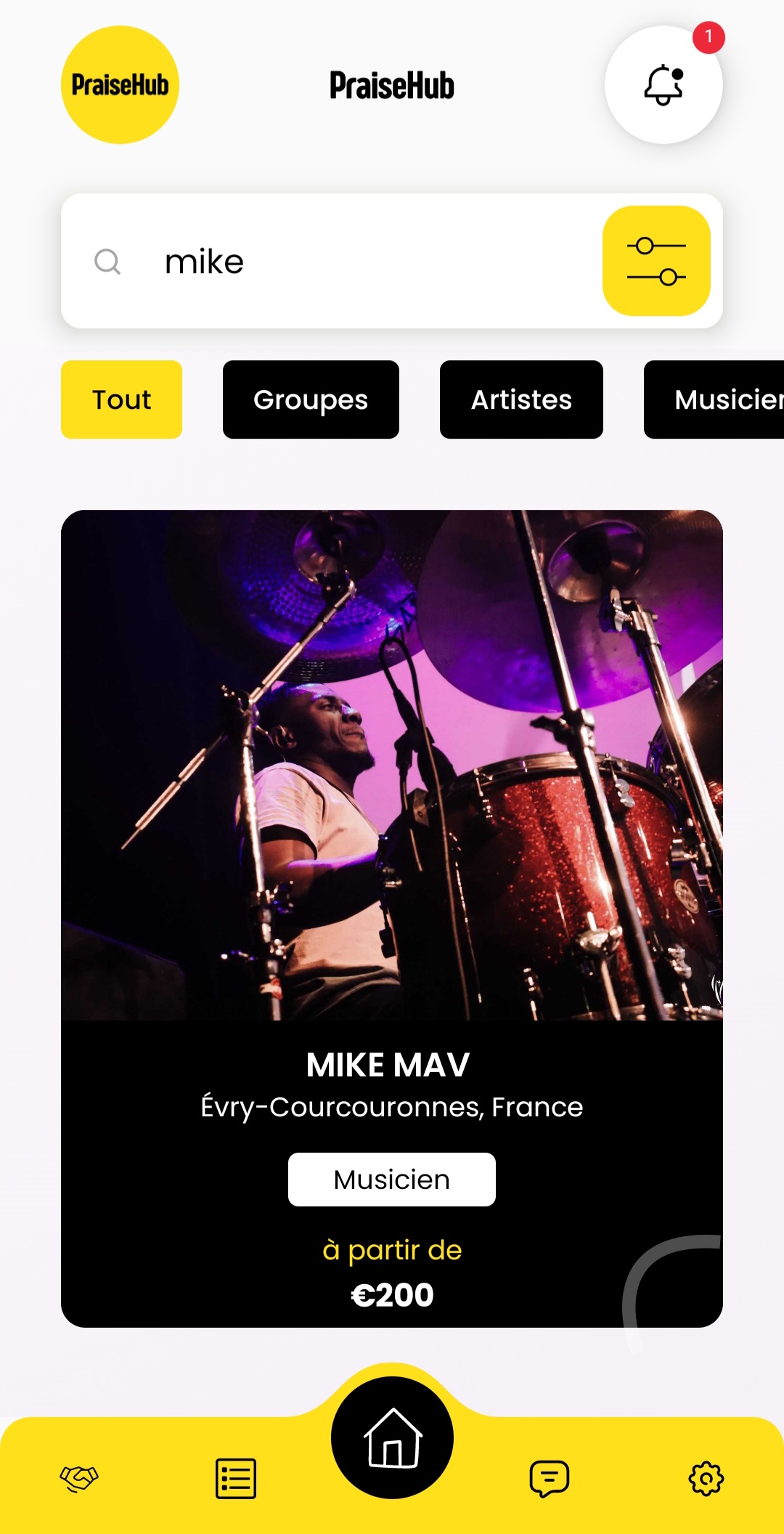784x1534 pixels.
Task: Select the Tout filter chip
Action: point(121,399)
